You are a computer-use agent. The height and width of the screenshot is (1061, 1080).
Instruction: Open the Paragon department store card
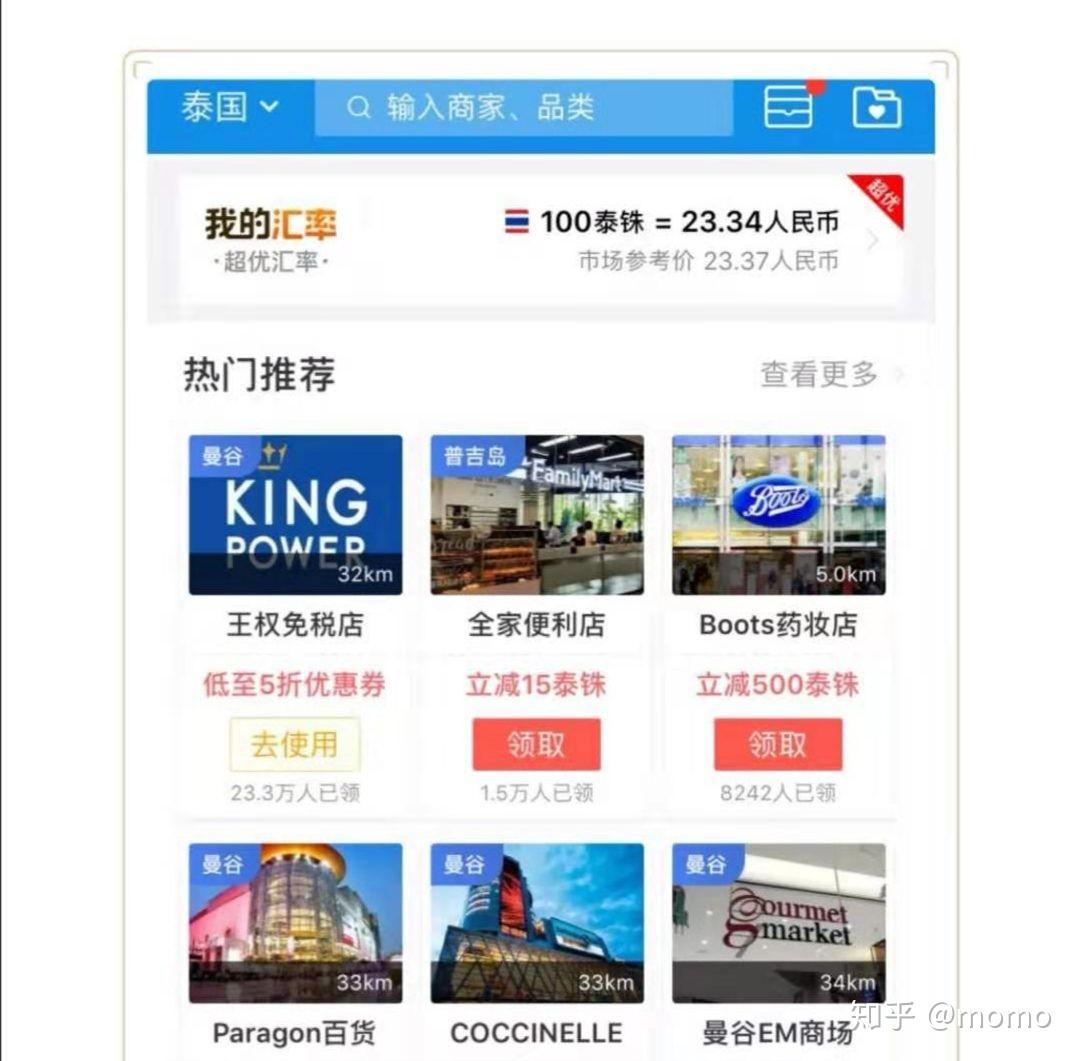click(x=295, y=923)
